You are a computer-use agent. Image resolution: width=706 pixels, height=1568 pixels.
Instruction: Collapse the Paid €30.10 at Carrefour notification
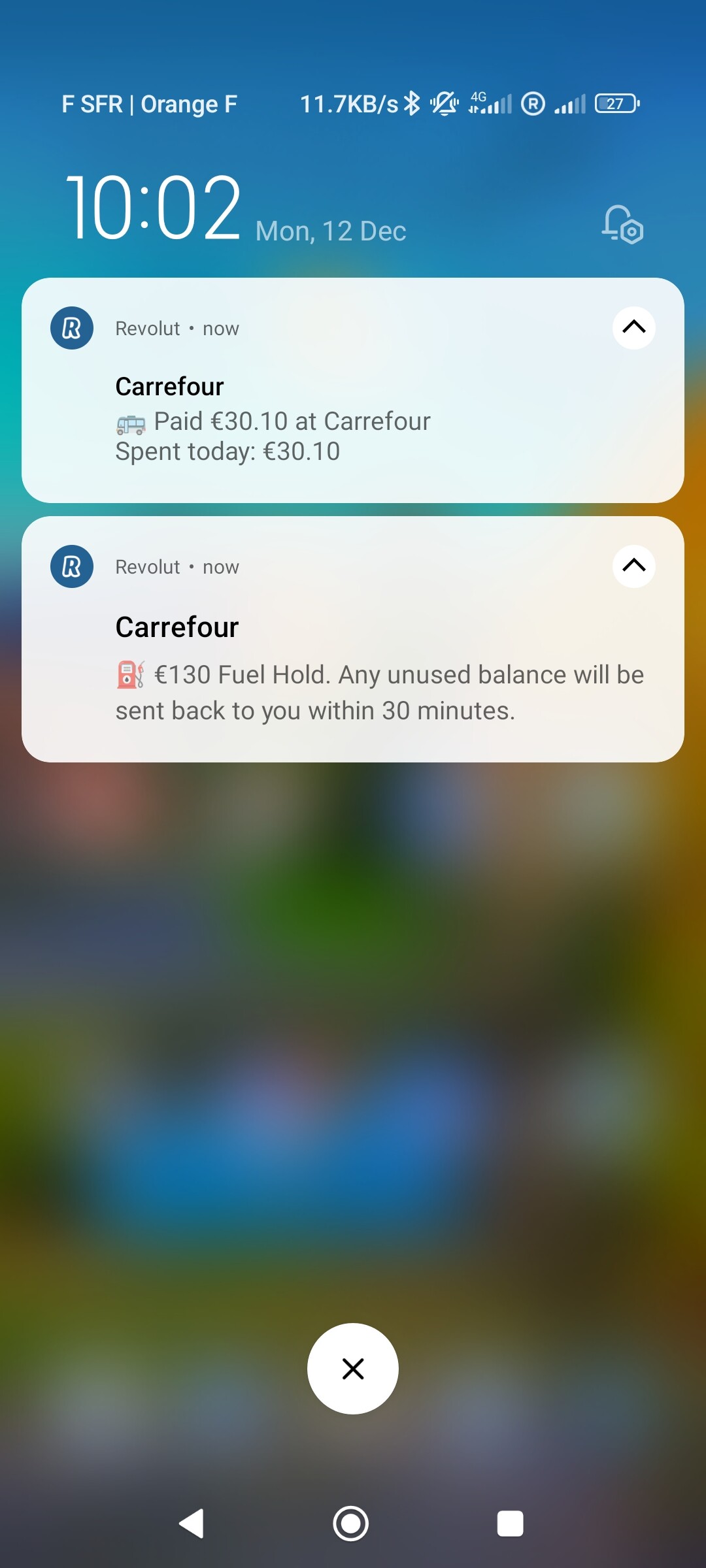(633, 327)
